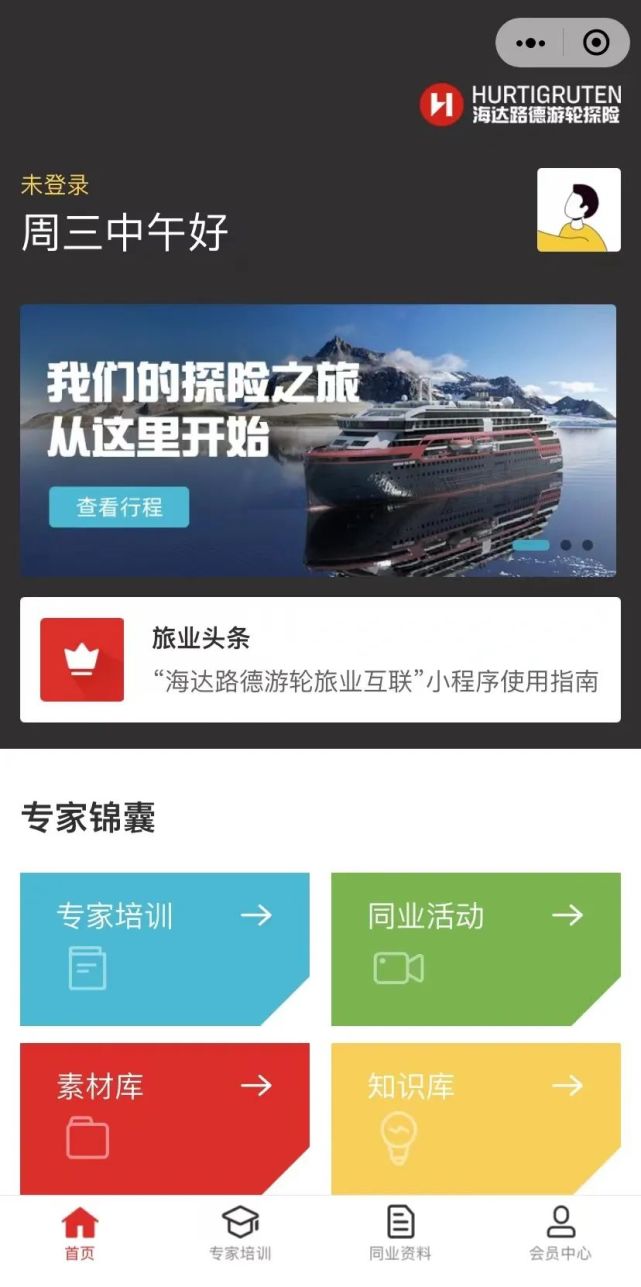Viewport: 641px width, 1287px height.
Task: Open the green 同业活动 tile
Action: (x=476, y=949)
